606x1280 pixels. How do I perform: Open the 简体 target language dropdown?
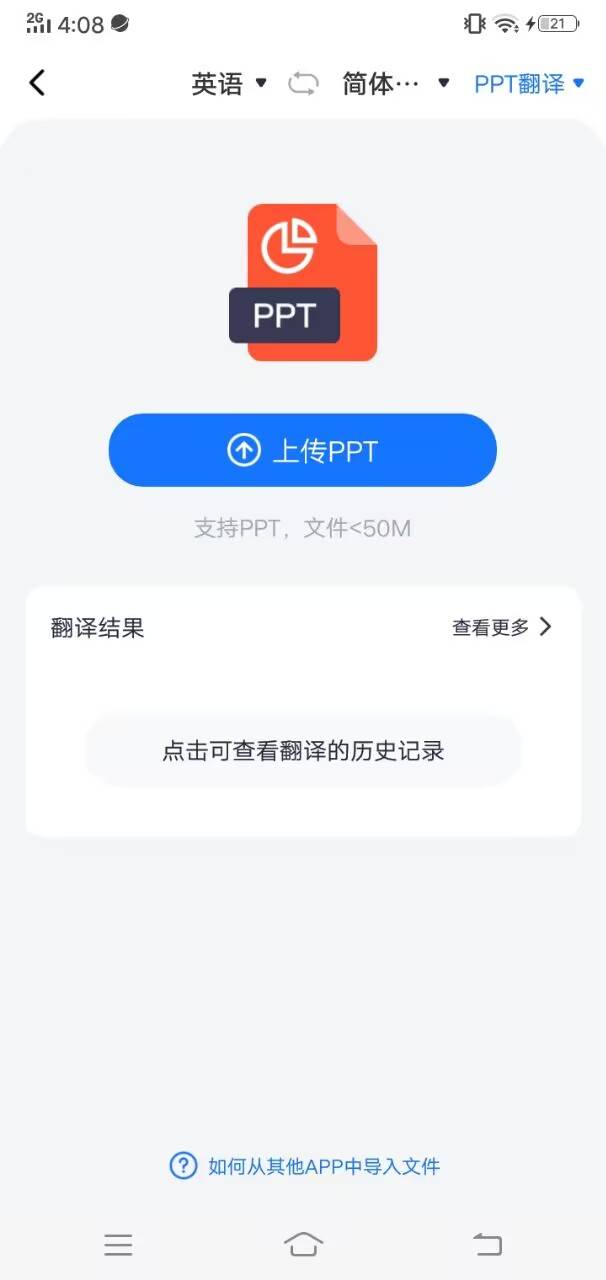(x=395, y=84)
